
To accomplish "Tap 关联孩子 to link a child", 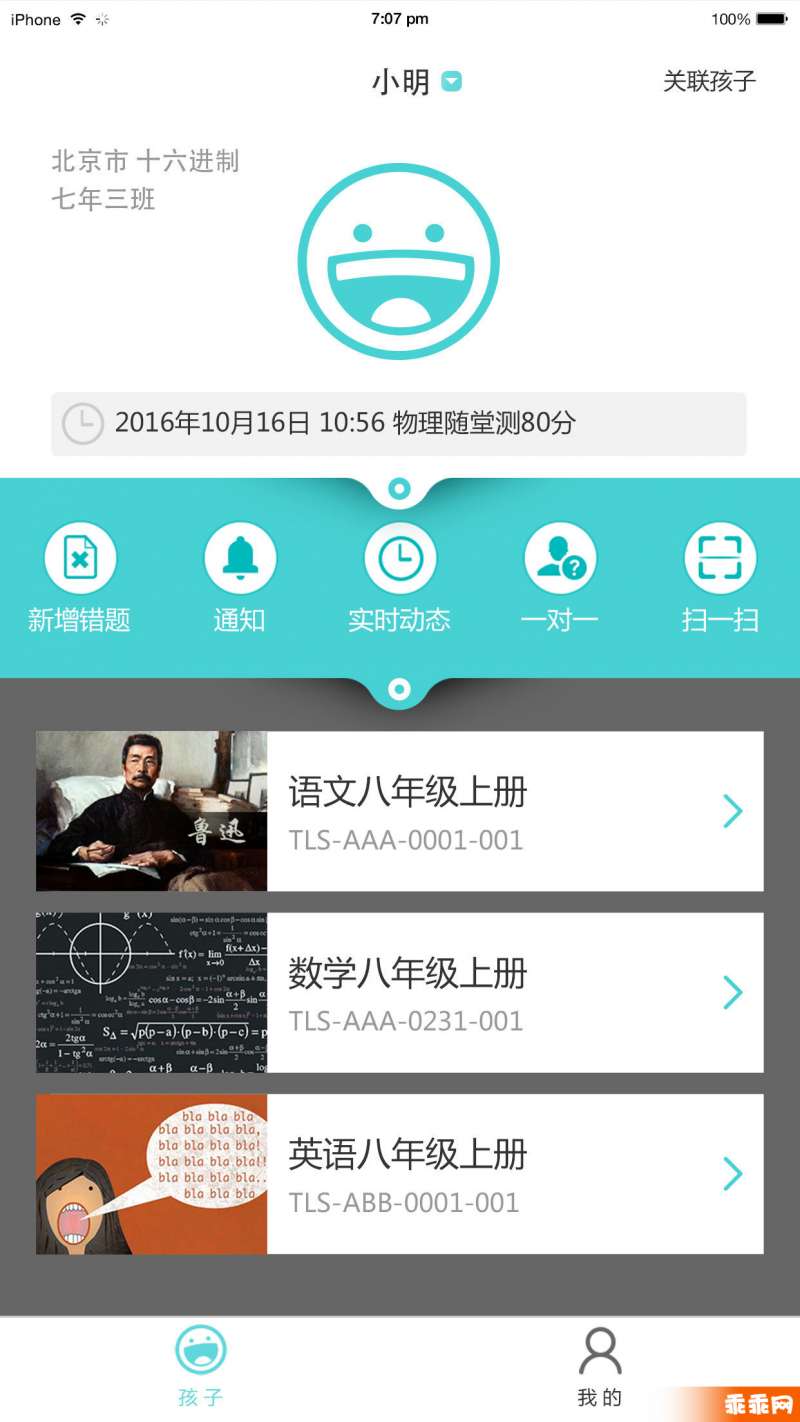I will point(709,82).
